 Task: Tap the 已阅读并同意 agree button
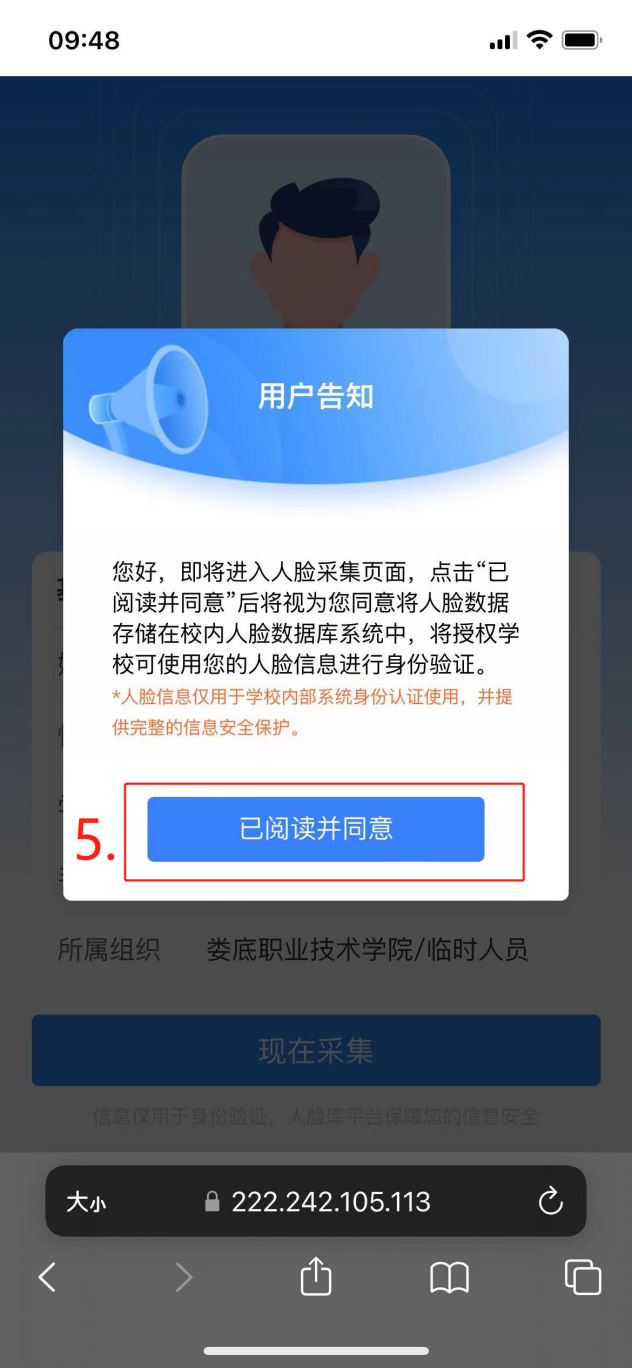(x=316, y=829)
